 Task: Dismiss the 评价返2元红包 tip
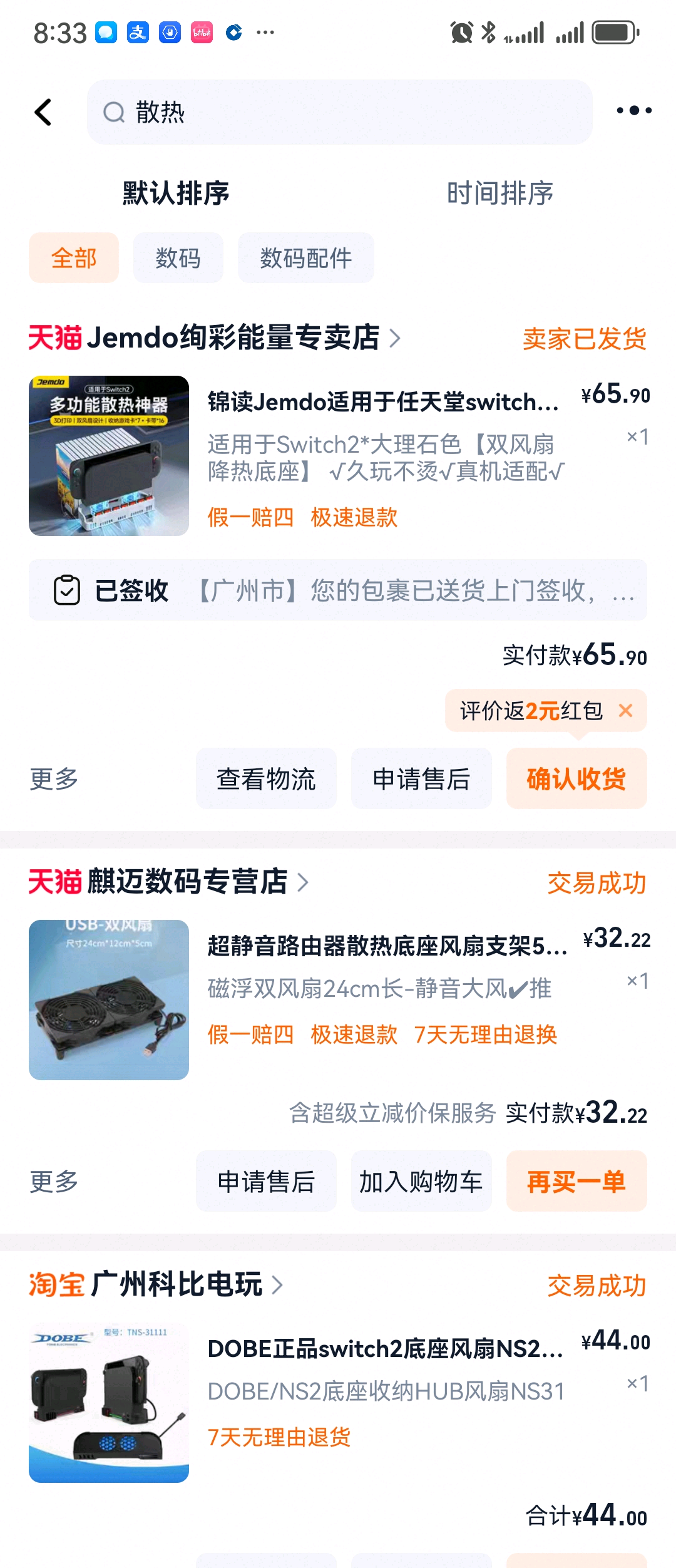point(625,711)
